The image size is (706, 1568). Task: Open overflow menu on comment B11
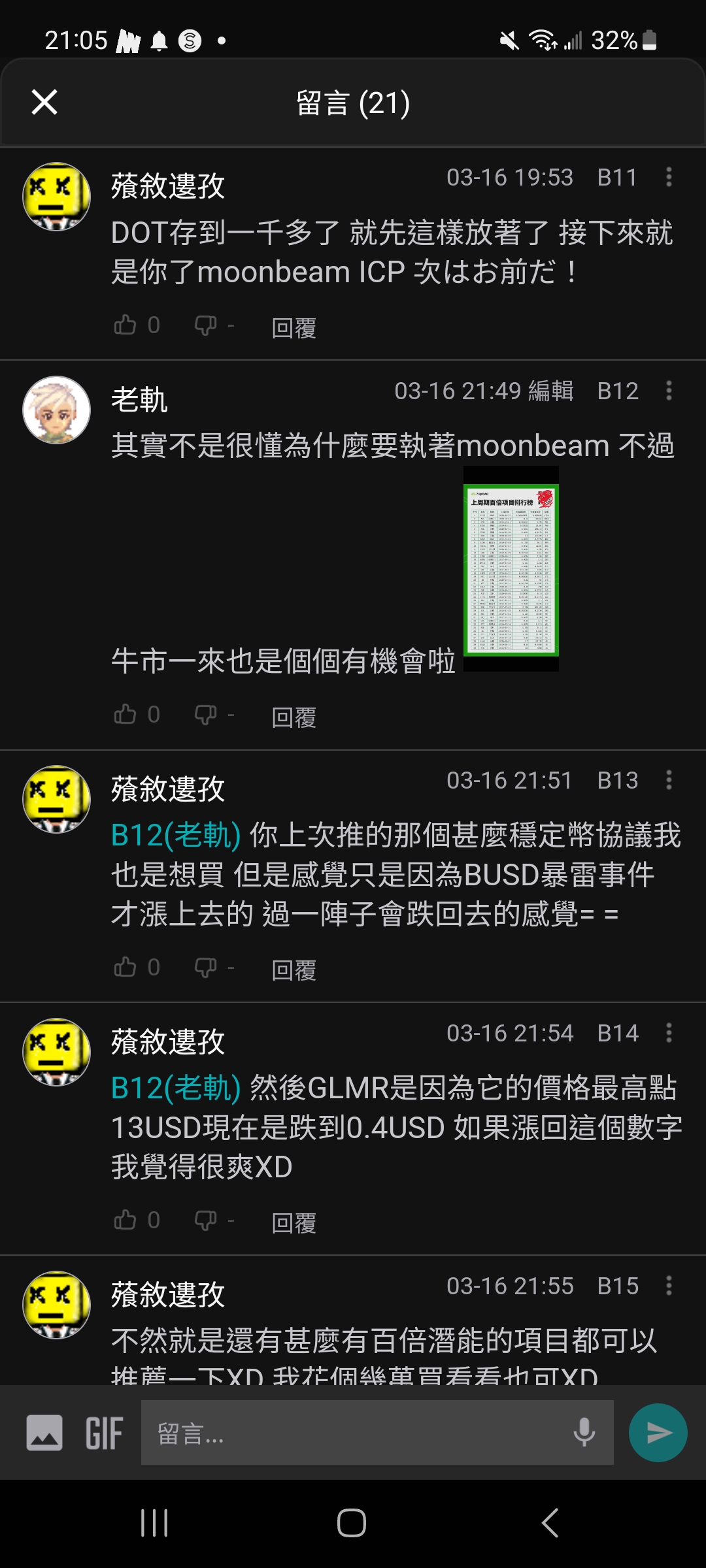pyautogui.click(x=669, y=177)
